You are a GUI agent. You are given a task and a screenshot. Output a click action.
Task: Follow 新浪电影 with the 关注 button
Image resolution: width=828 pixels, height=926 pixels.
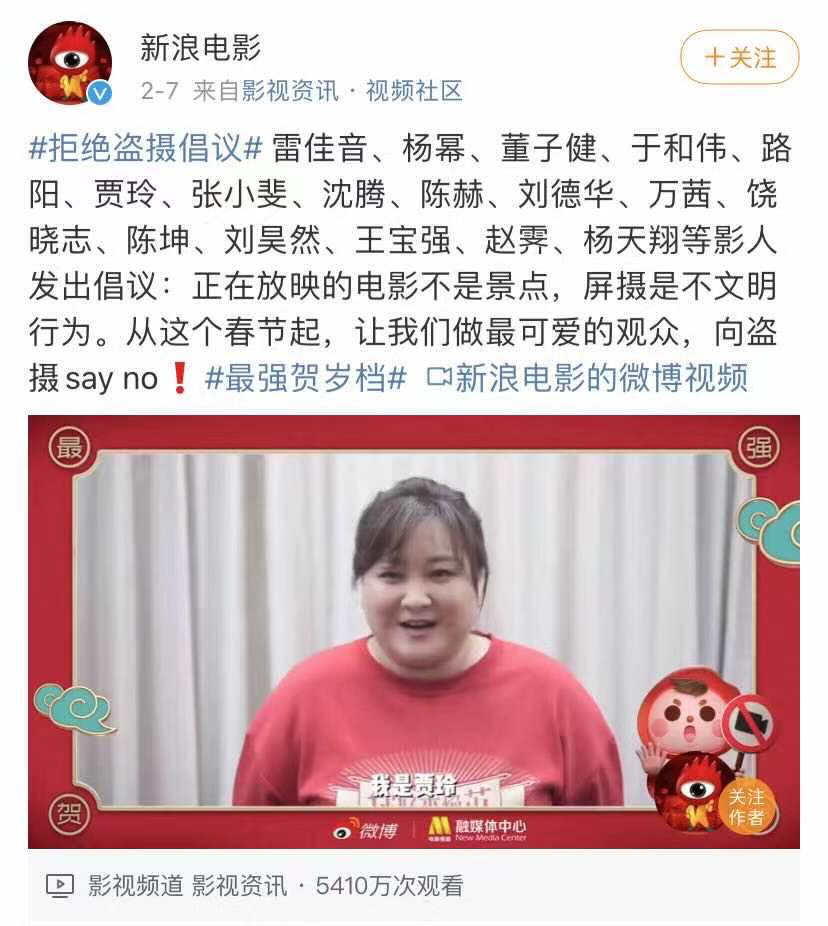pos(740,57)
